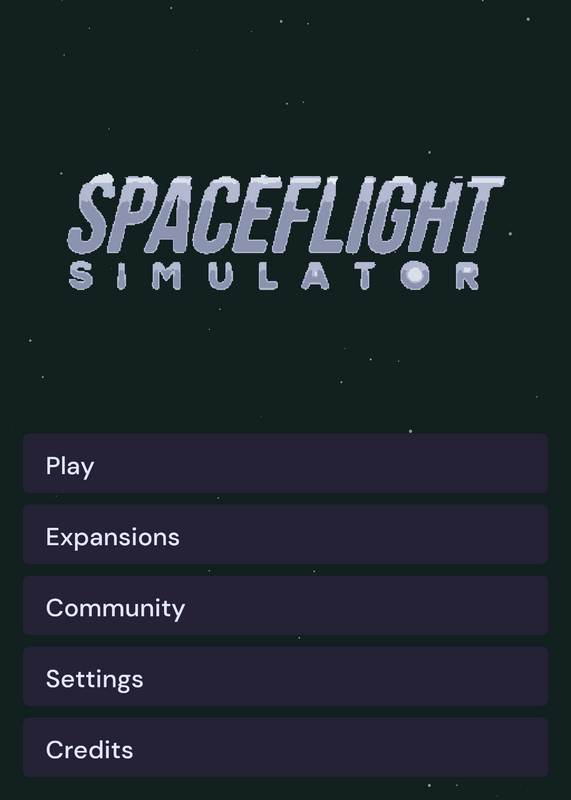View the Credits

(x=285, y=747)
